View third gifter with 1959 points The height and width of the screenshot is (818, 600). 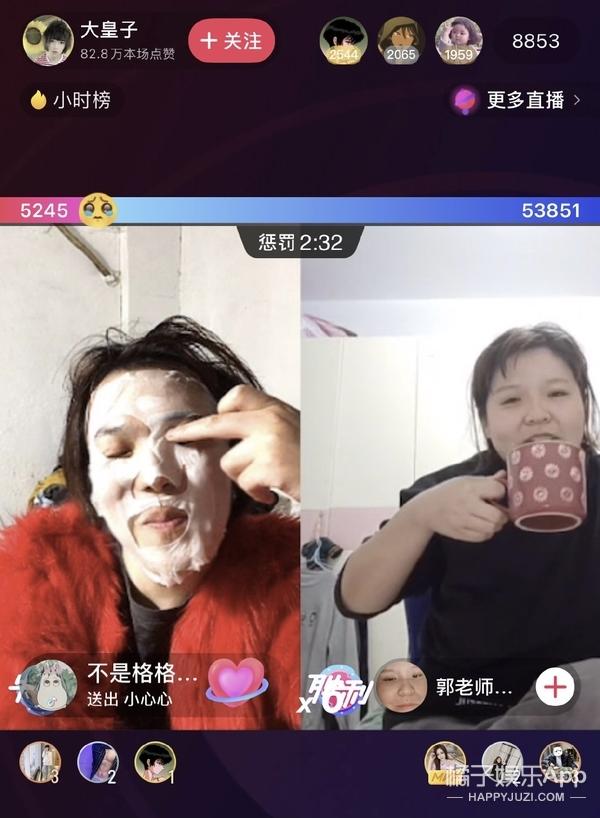tap(458, 41)
